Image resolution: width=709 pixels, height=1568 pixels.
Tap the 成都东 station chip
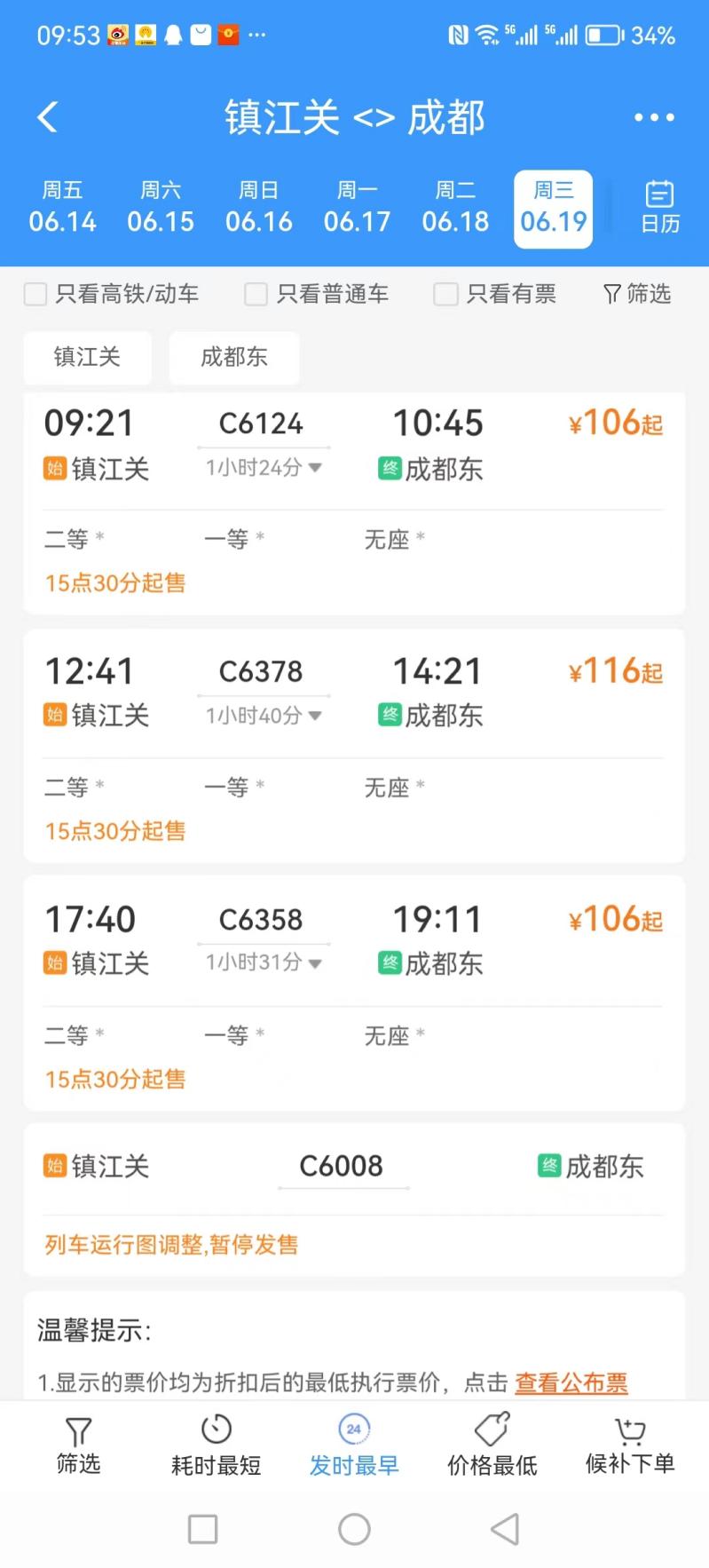coord(234,357)
